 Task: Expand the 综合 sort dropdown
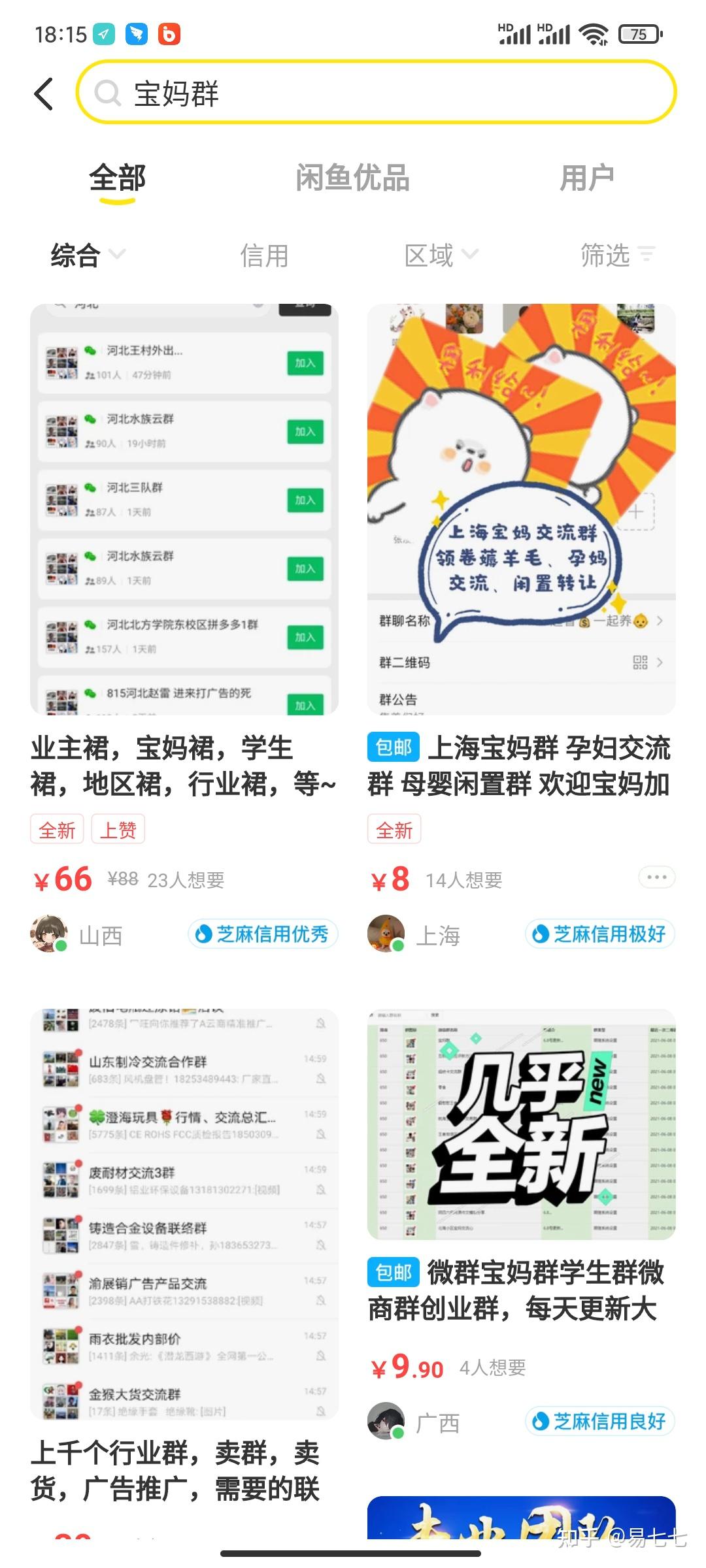pyautogui.click(x=88, y=255)
